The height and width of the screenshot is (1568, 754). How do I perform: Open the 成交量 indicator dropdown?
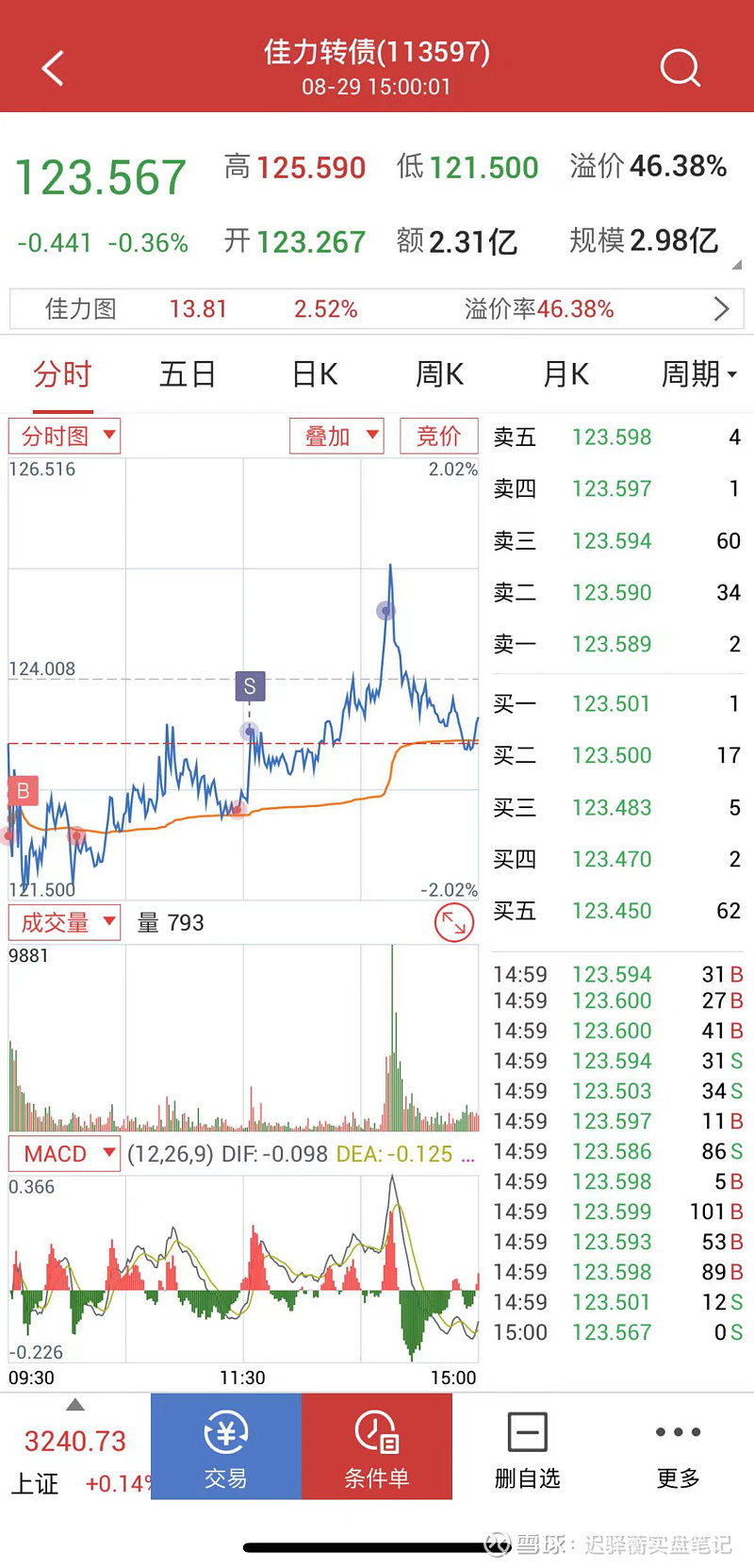[x=64, y=922]
